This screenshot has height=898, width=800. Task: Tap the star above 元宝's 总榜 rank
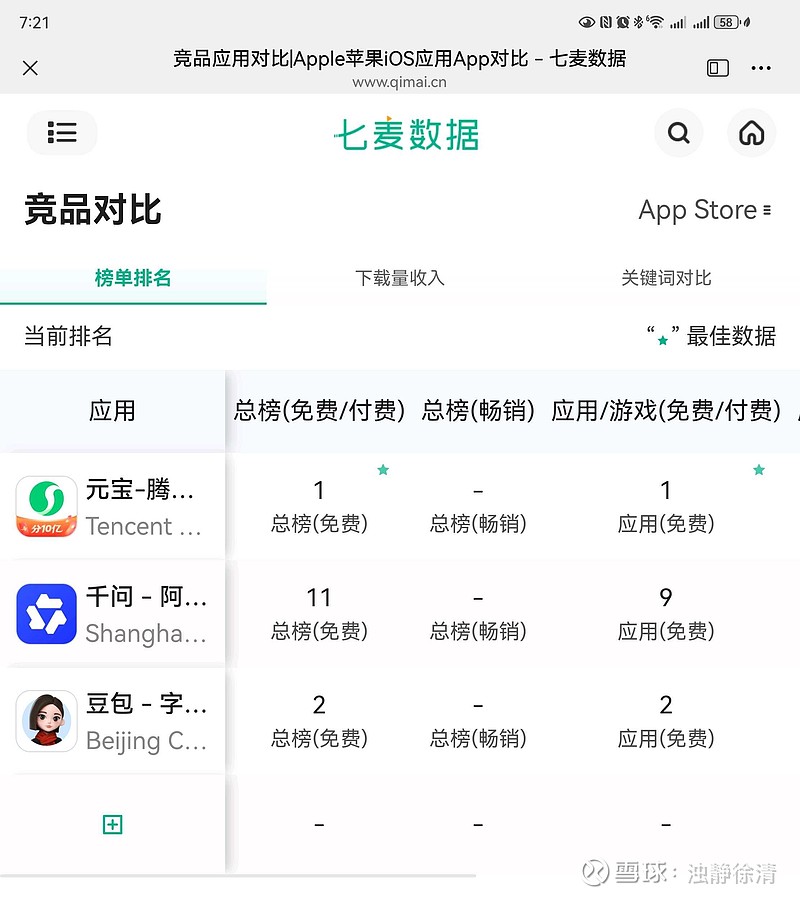383,469
